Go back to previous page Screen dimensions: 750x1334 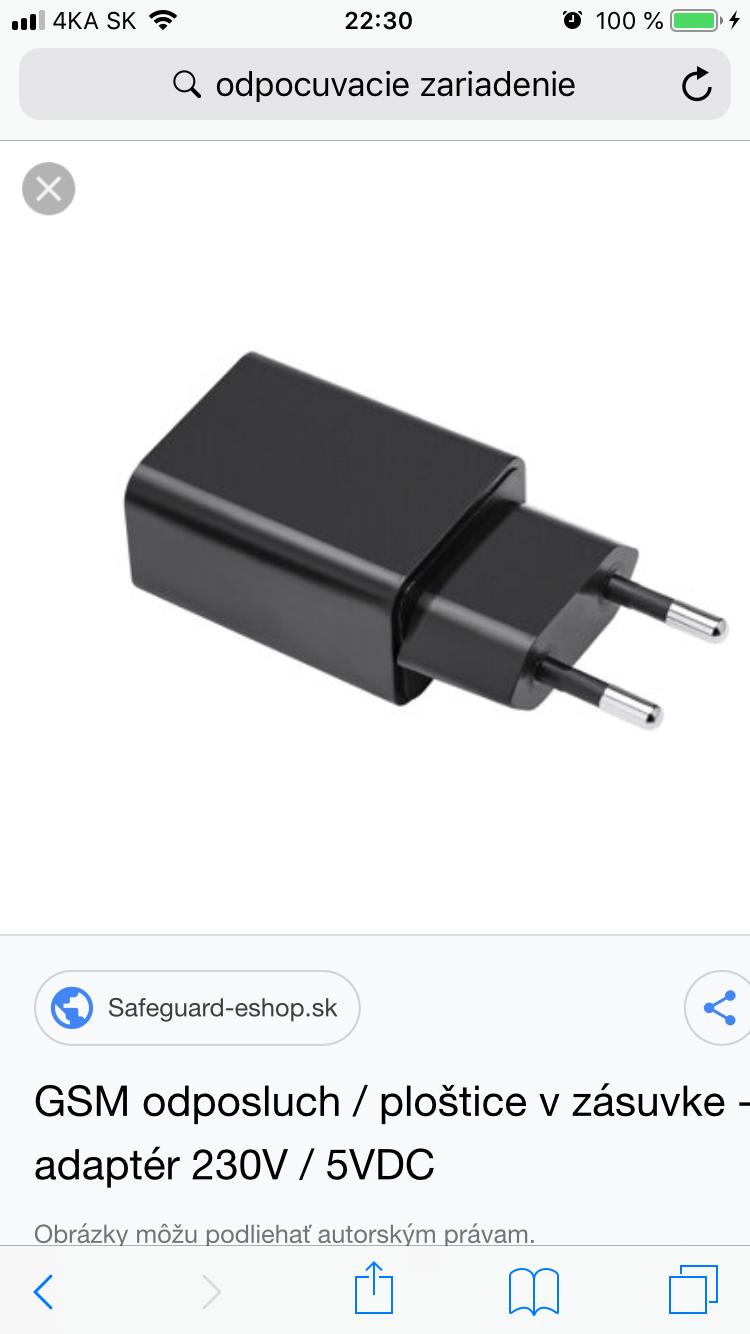click(43, 1292)
